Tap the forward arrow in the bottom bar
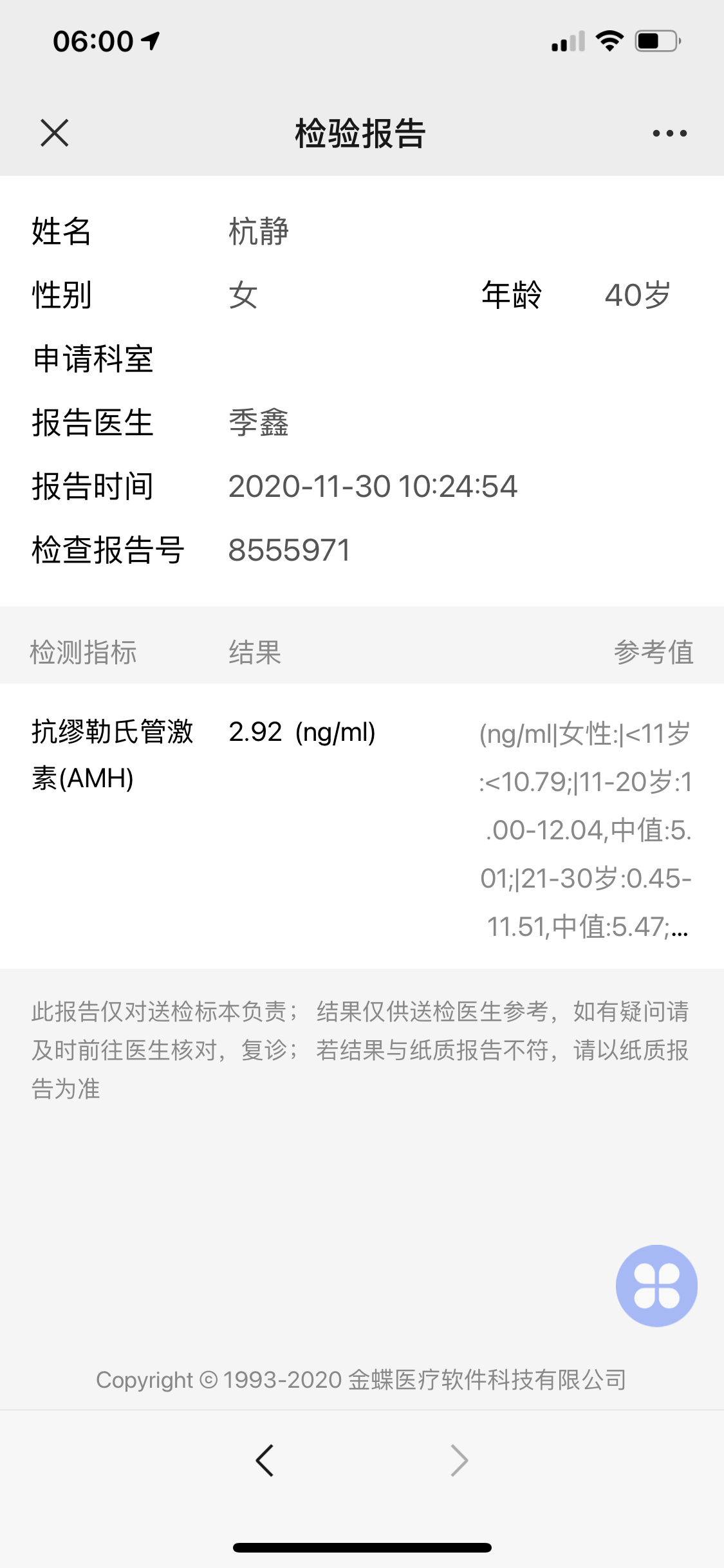 pyautogui.click(x=459, y=1460)
